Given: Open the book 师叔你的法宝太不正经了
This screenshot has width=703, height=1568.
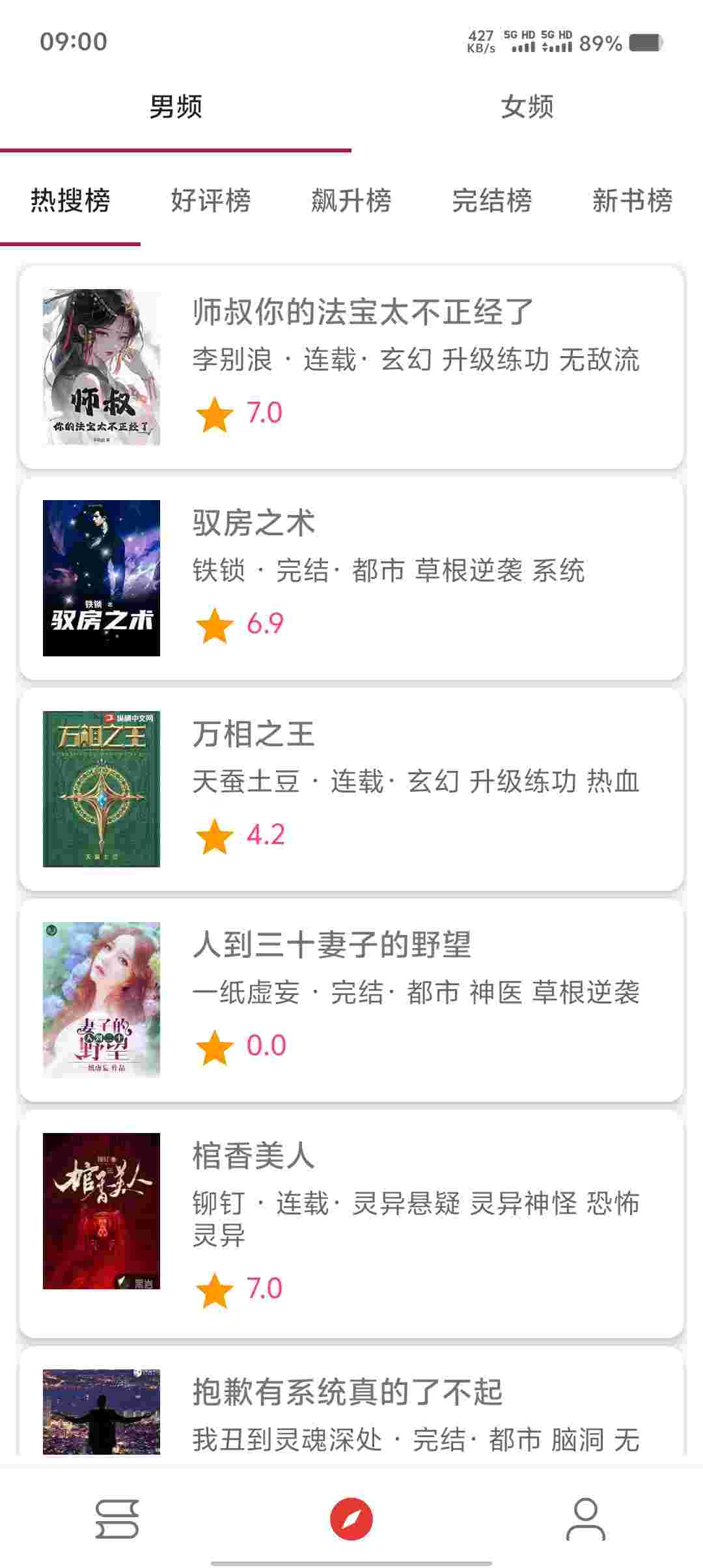Looking at the screenshot, I should pyautogui.click(x=351, y=367).
